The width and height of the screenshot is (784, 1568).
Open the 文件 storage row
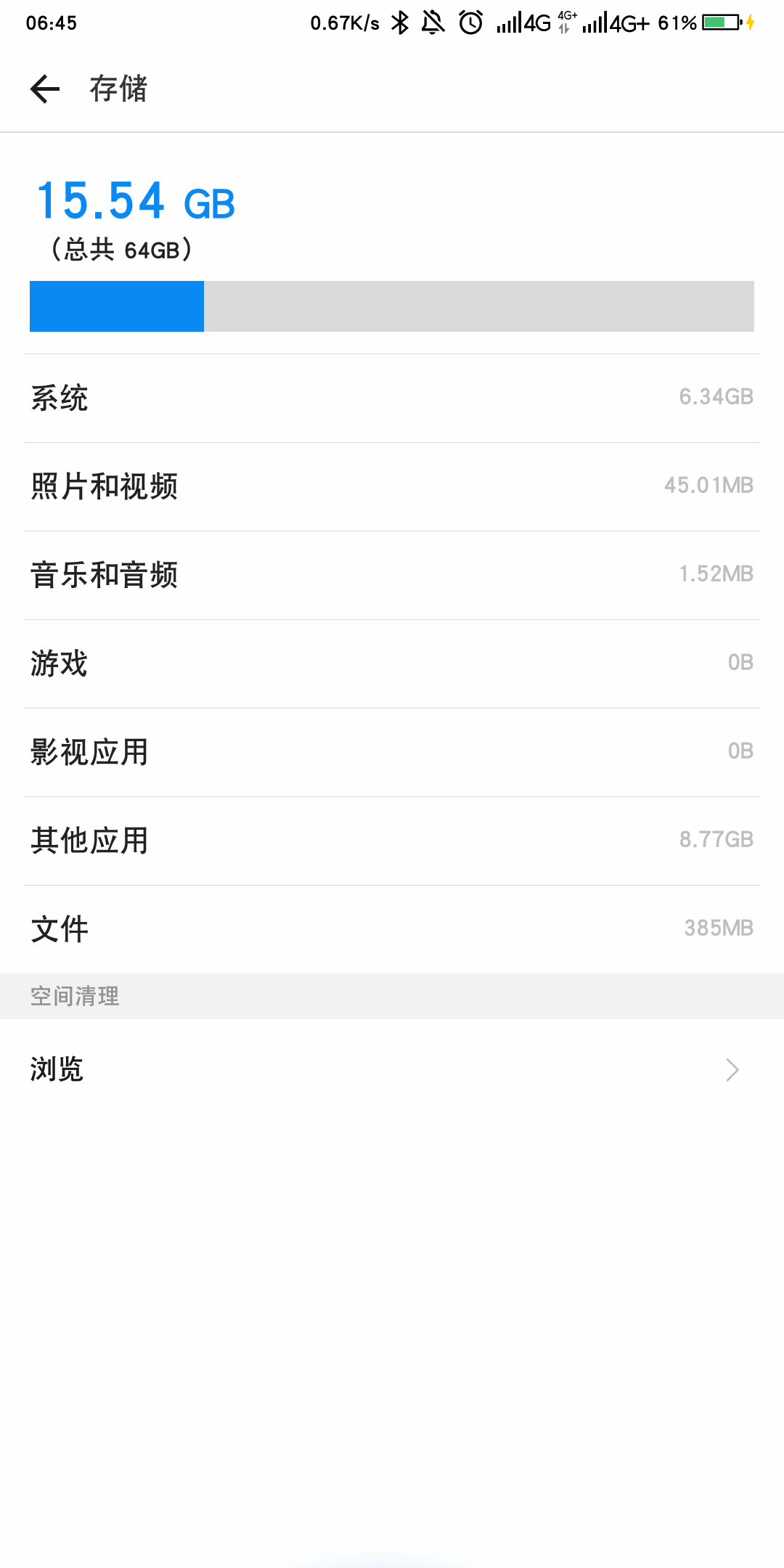392,930
